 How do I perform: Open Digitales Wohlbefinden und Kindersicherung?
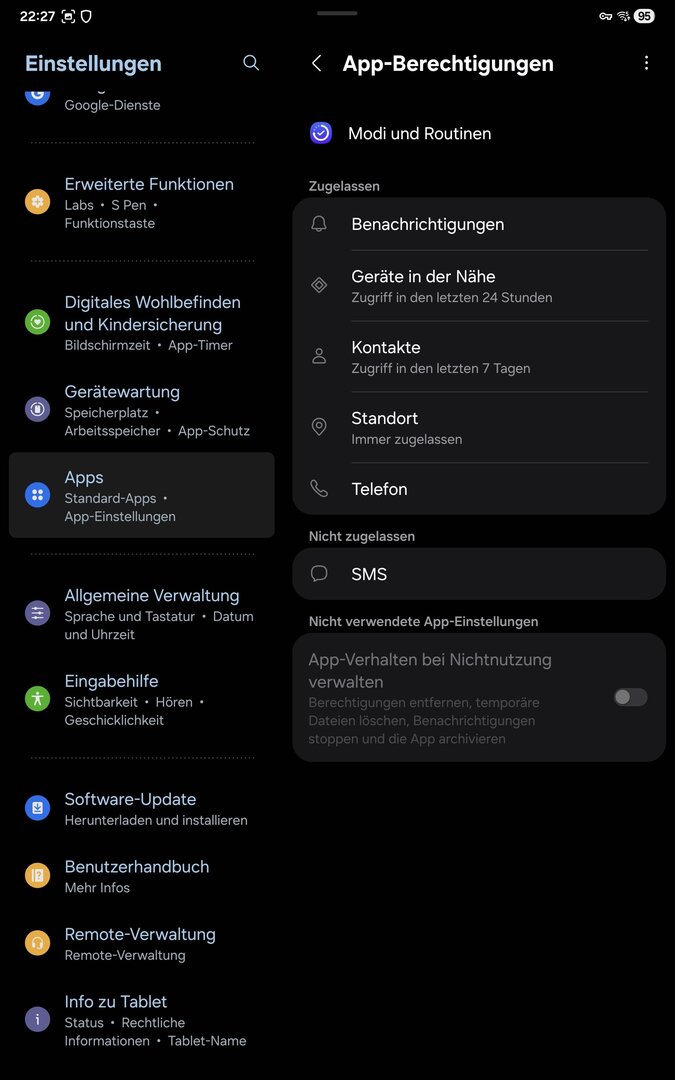pyautogui.click(x=152, y=322)
